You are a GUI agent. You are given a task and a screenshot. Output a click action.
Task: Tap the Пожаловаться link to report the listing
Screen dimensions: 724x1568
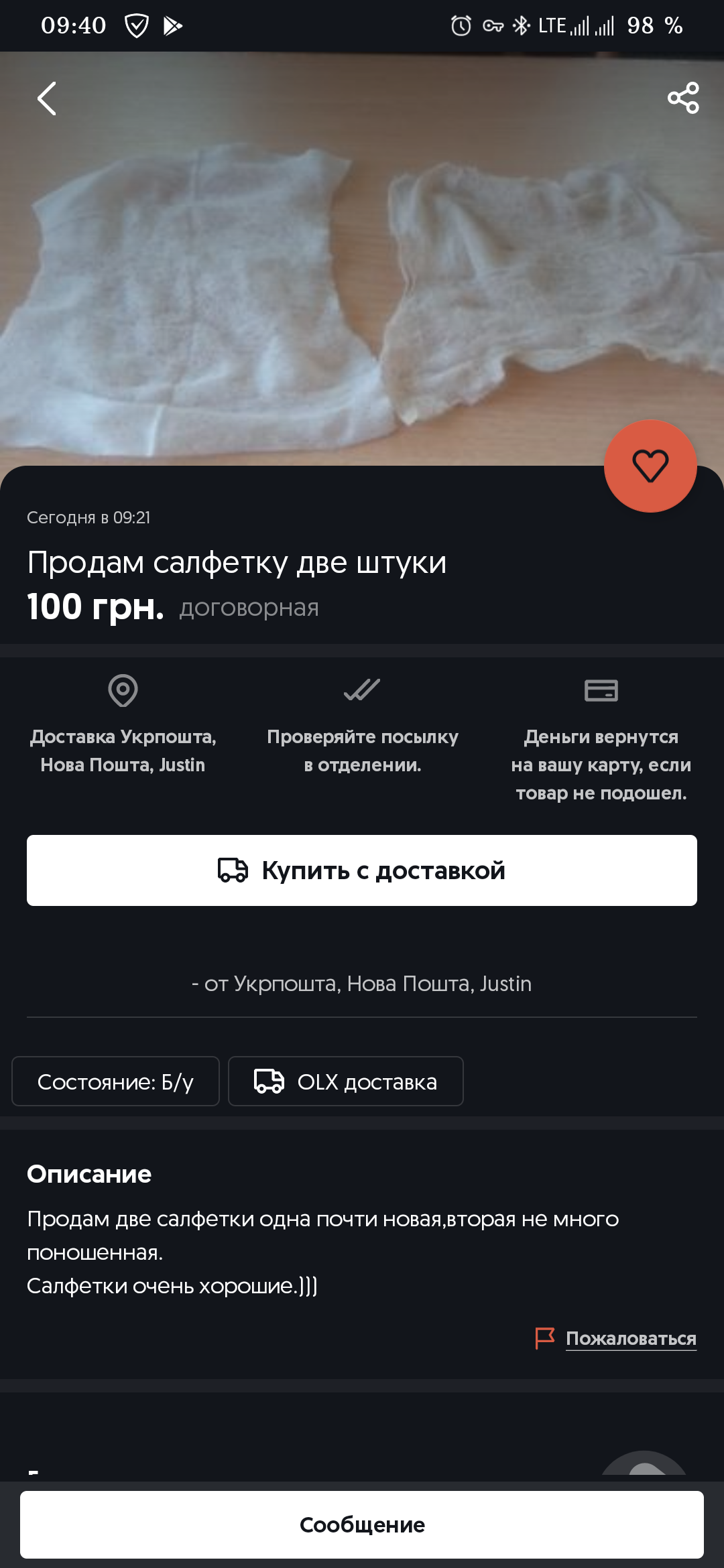coord(631,1338)
